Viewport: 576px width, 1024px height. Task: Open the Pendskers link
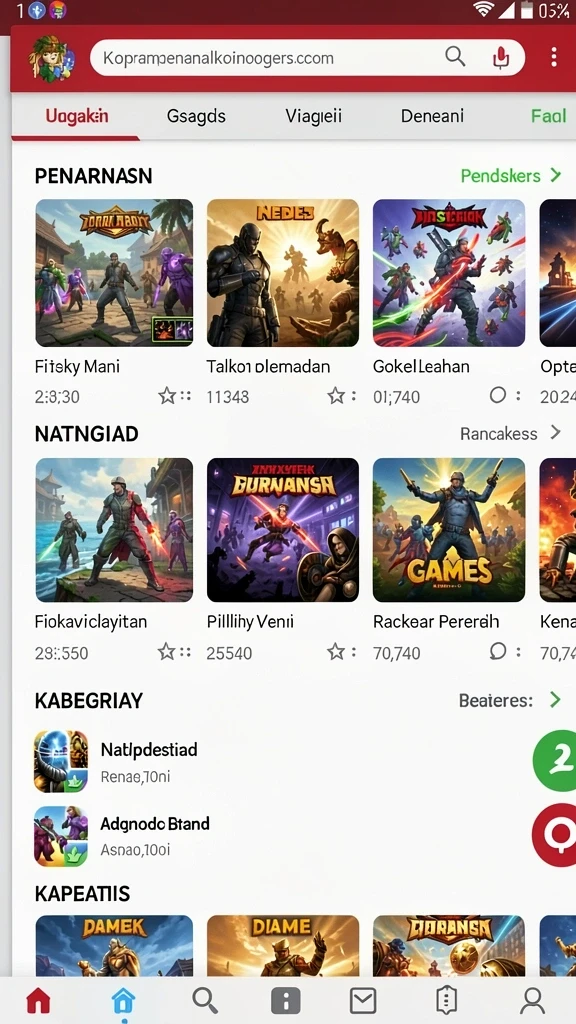[x=511, y=176]
